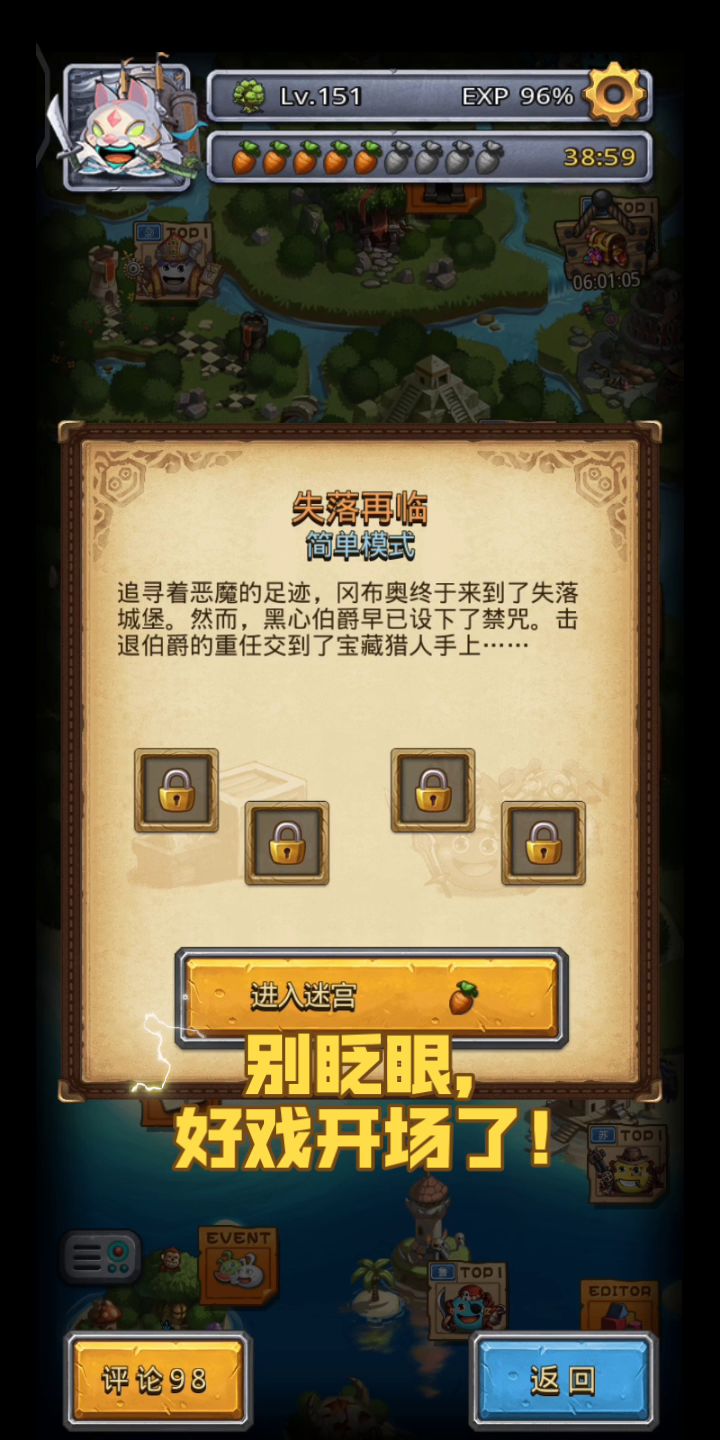Open the radio icon
This screenshot has width=720, height=1440.
click(x=101, y=1256)
